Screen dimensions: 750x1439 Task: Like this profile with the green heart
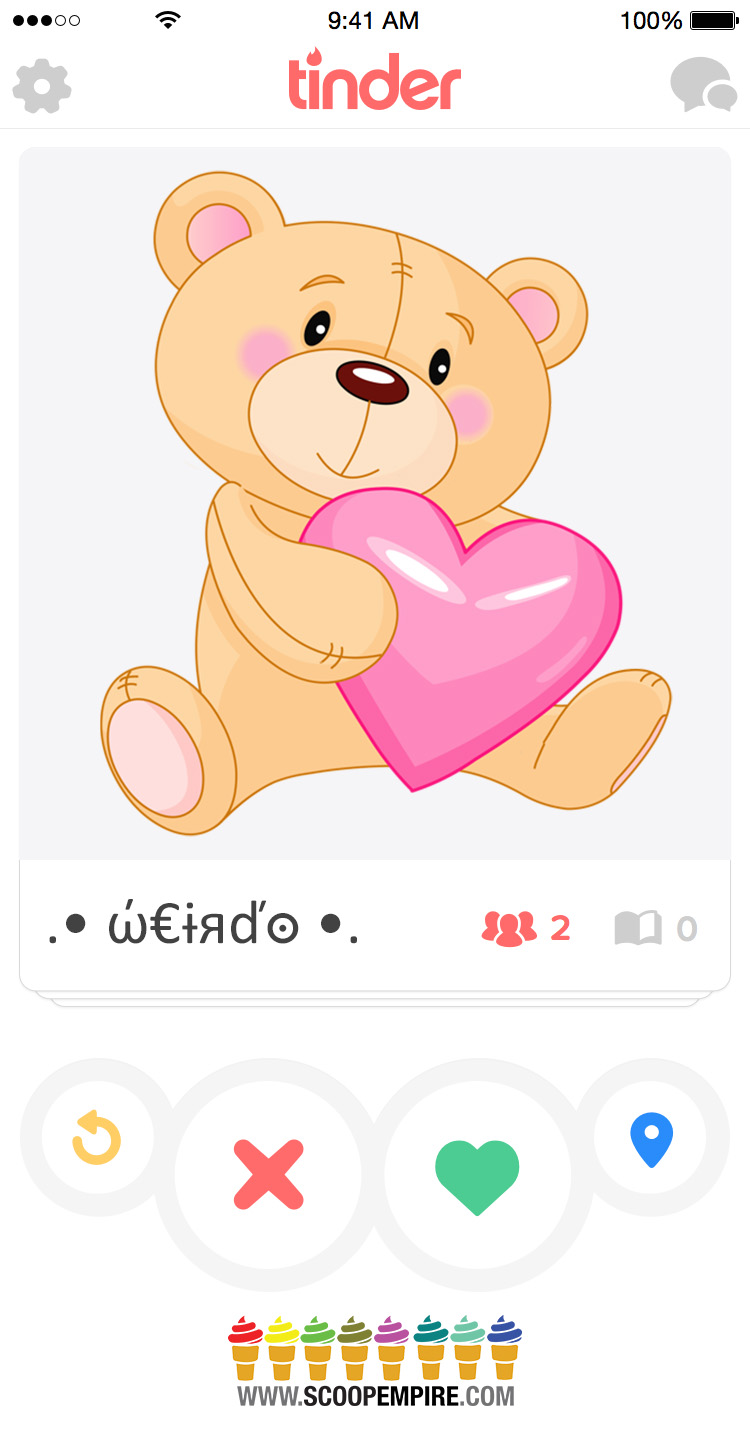[x=477, y=1175]
